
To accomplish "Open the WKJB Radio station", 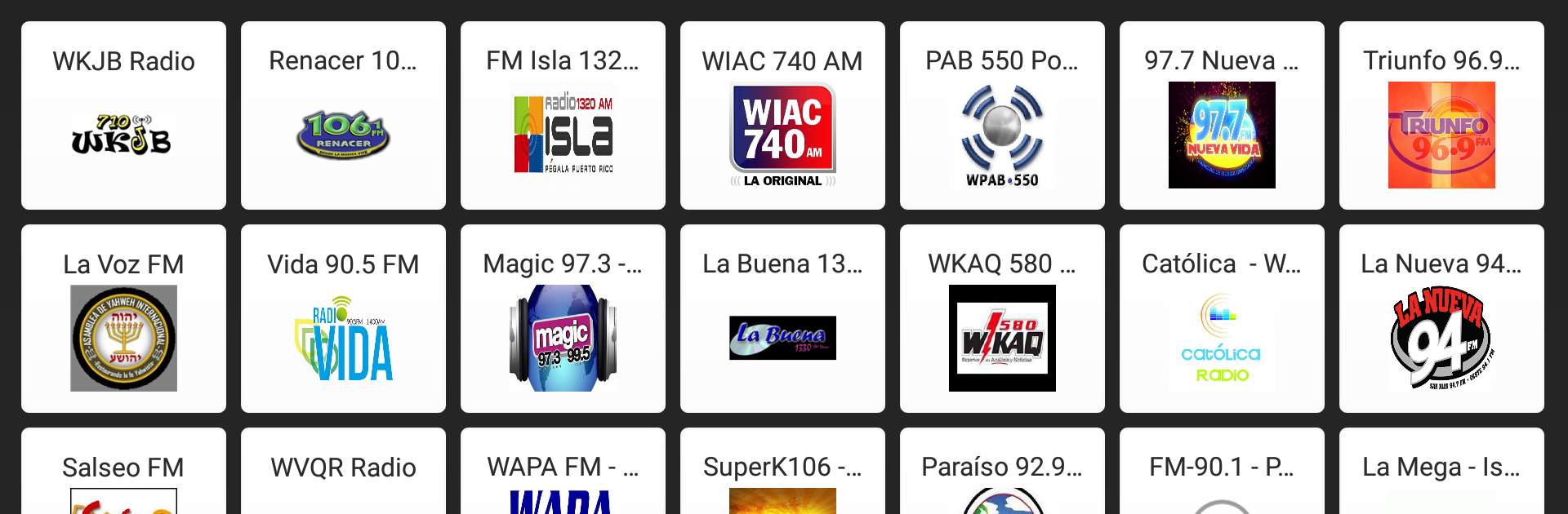I will [x=123, y=116].
